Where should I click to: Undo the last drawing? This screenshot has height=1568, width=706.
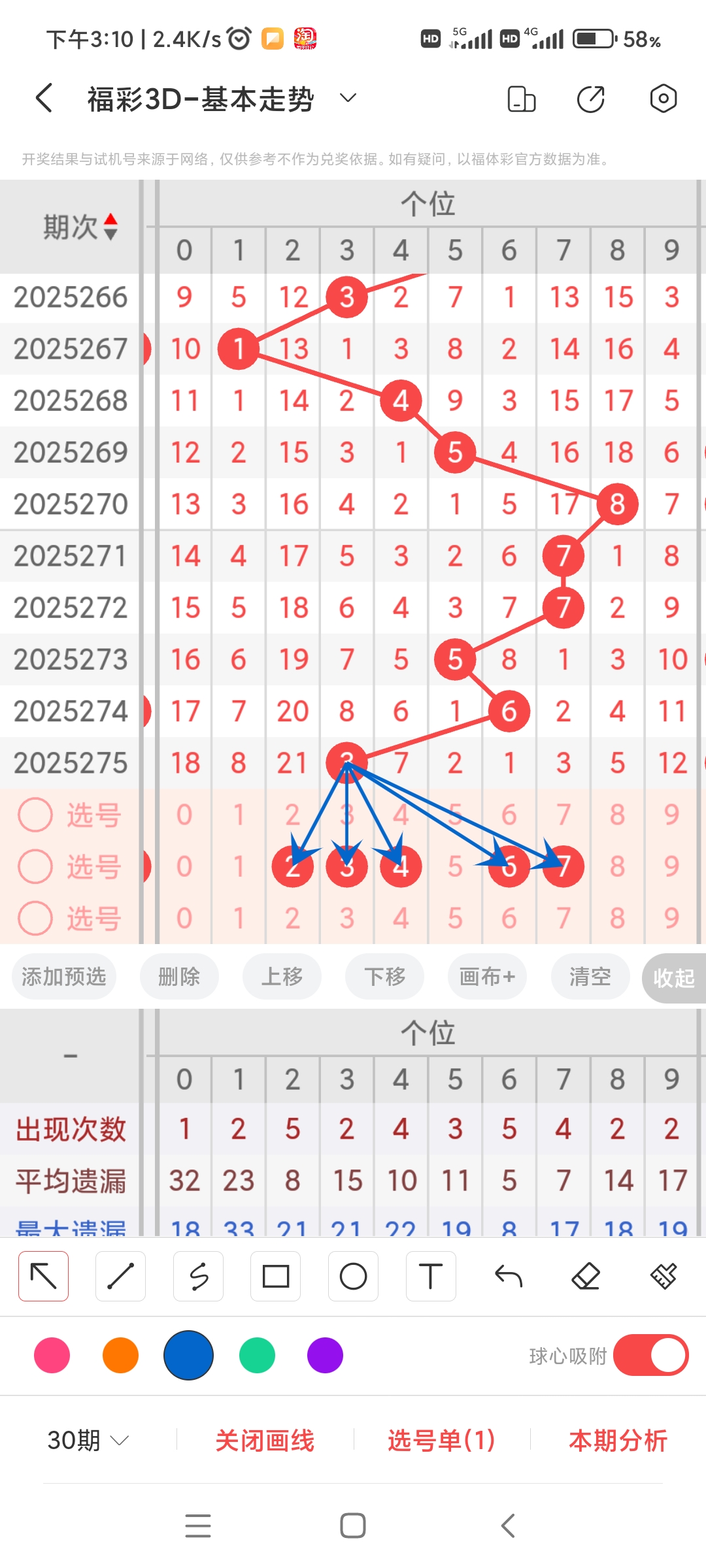coord(509,1276)
